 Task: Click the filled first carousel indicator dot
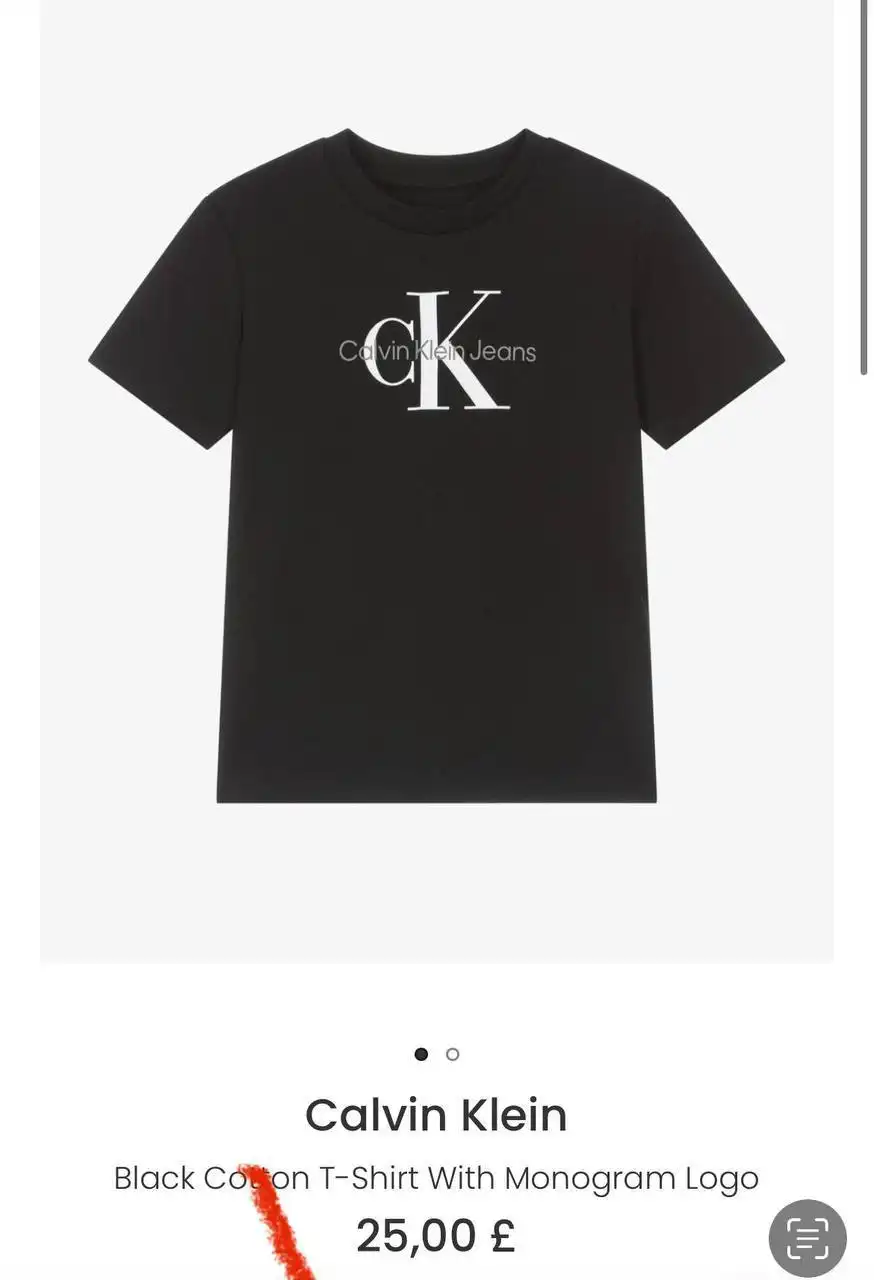click(x=420, y=1053)
